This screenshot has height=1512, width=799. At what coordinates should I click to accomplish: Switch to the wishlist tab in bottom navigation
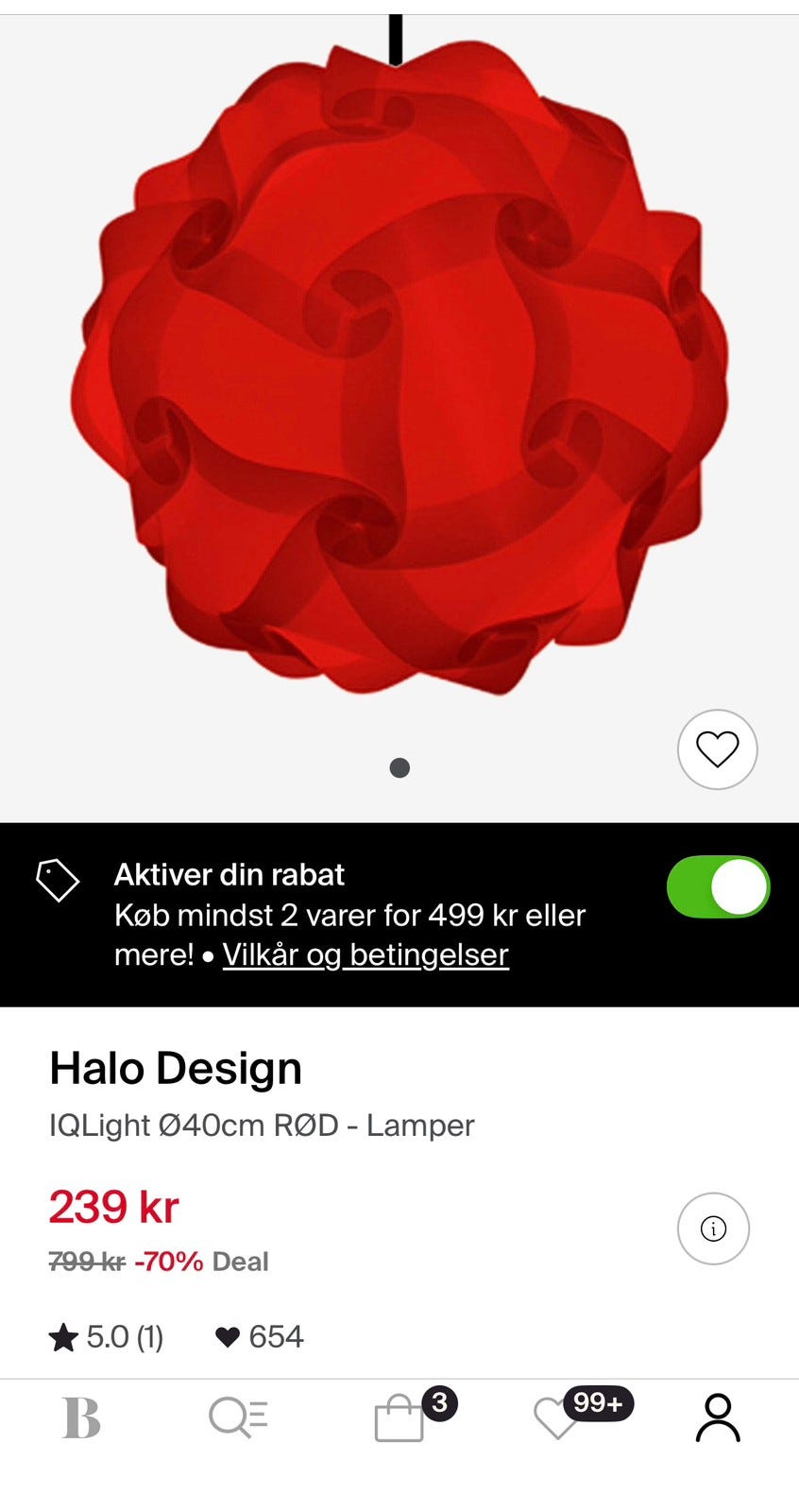(x=559, y=1417)
